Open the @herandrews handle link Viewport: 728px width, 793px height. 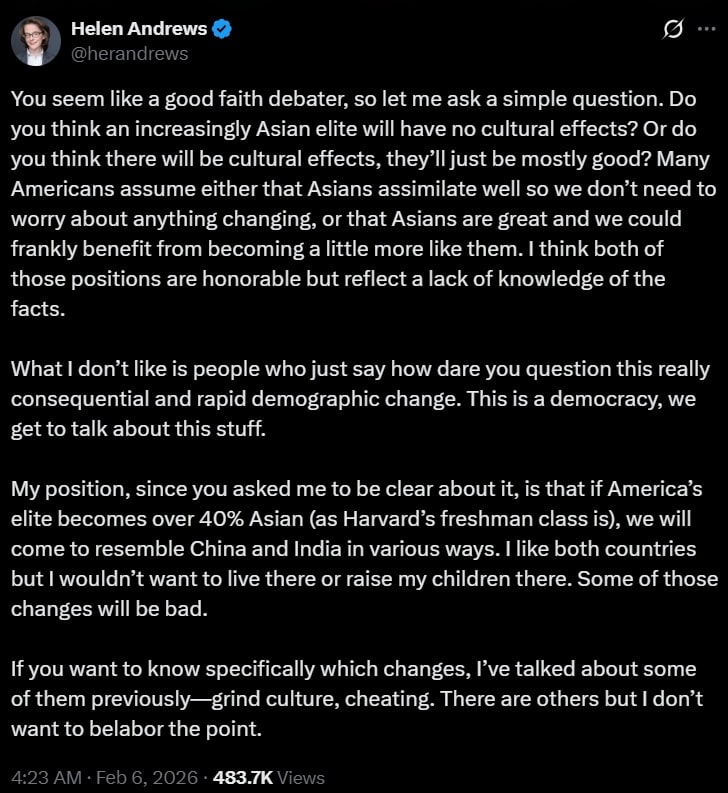coord(129,54)
